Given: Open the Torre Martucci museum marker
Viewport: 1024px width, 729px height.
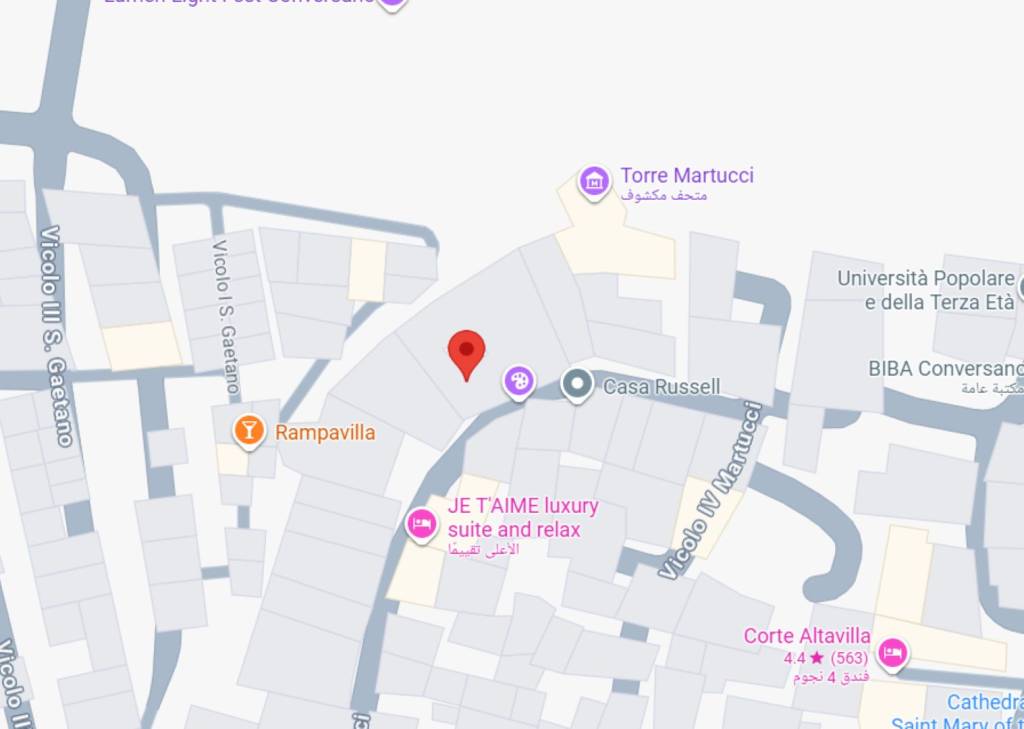Looking at the screenshot, I should [x=595, y=182].
